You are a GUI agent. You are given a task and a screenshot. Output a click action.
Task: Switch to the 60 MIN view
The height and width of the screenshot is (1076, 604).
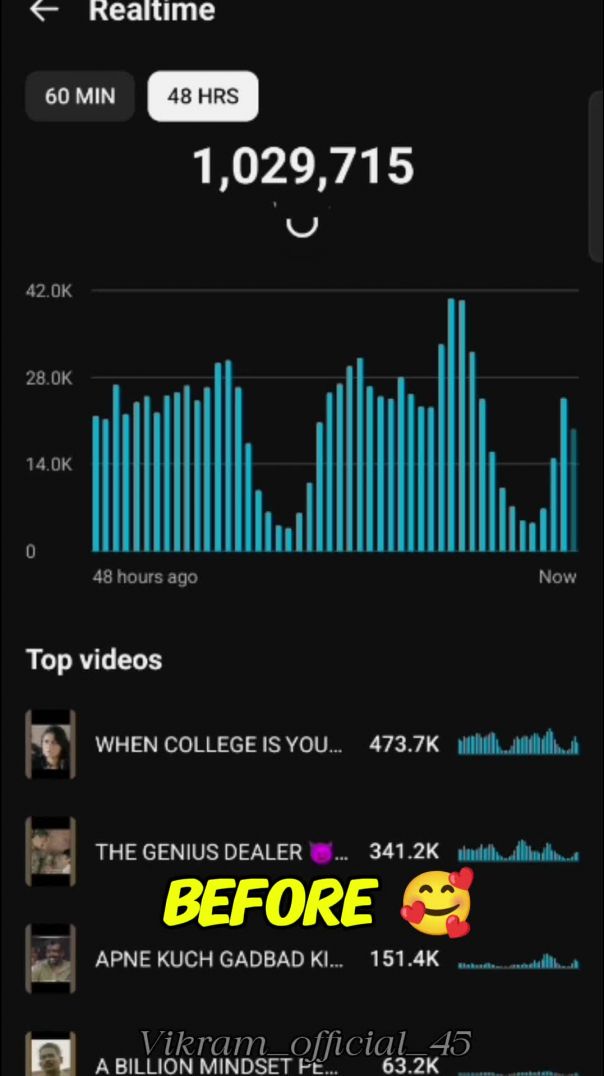tap(80, 97)
